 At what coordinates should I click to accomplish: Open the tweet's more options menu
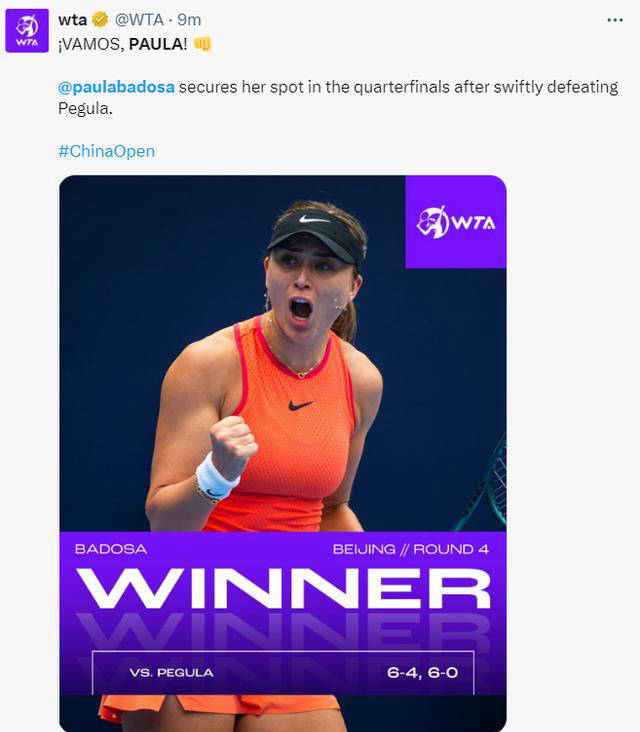(615, 20)
